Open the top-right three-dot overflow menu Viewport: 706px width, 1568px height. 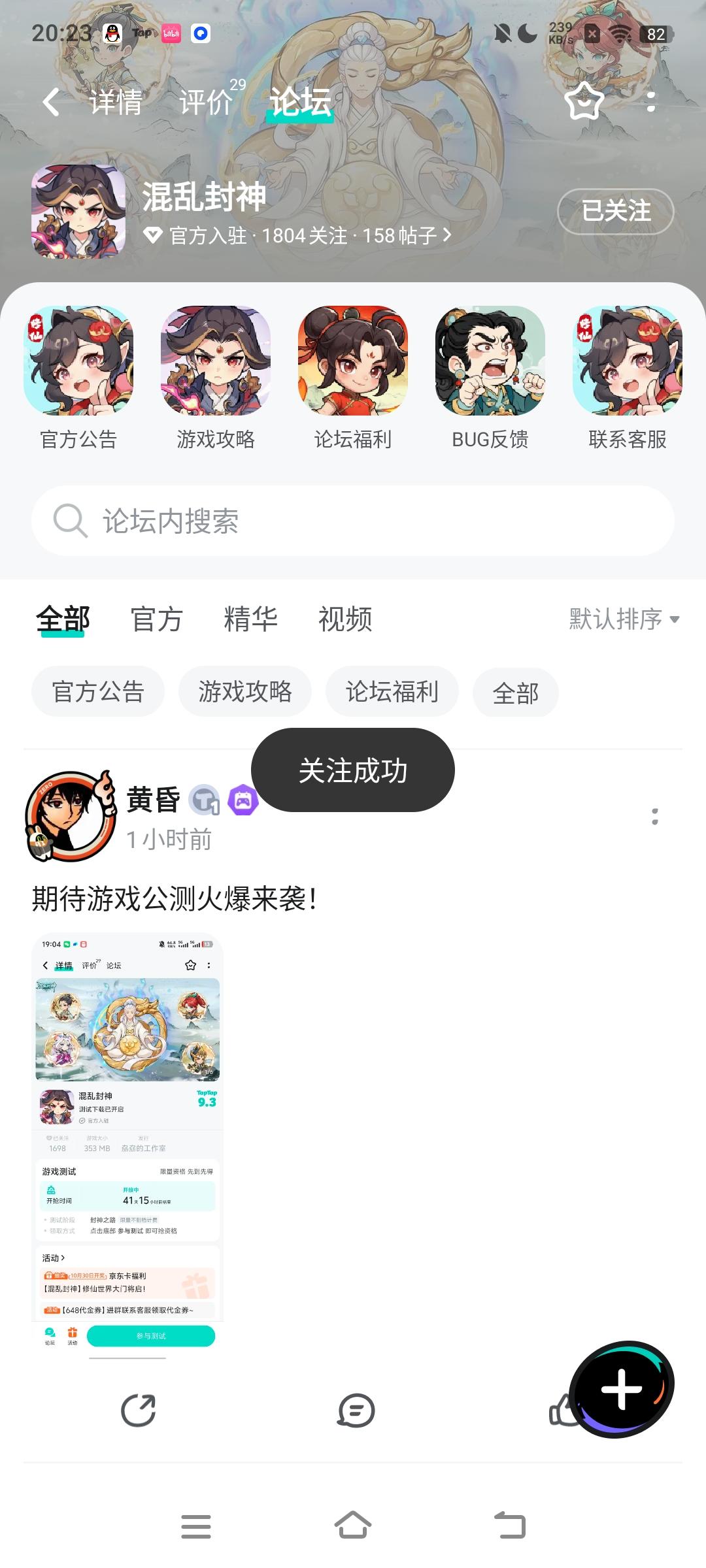650,101
